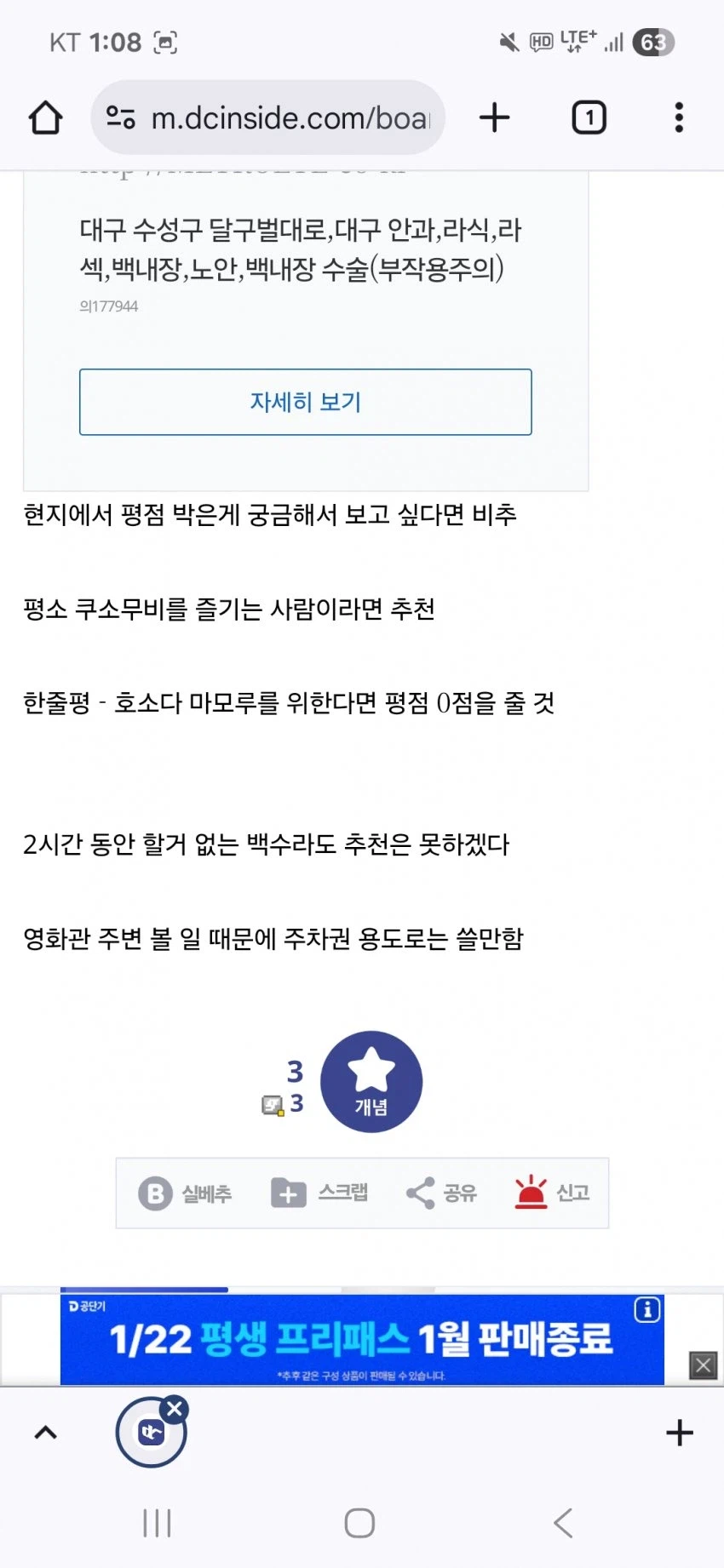This screenshot has height=1568, width=724.
Task: Open the tab switcher showing 1 tab
Action: [x=588, y=117]
